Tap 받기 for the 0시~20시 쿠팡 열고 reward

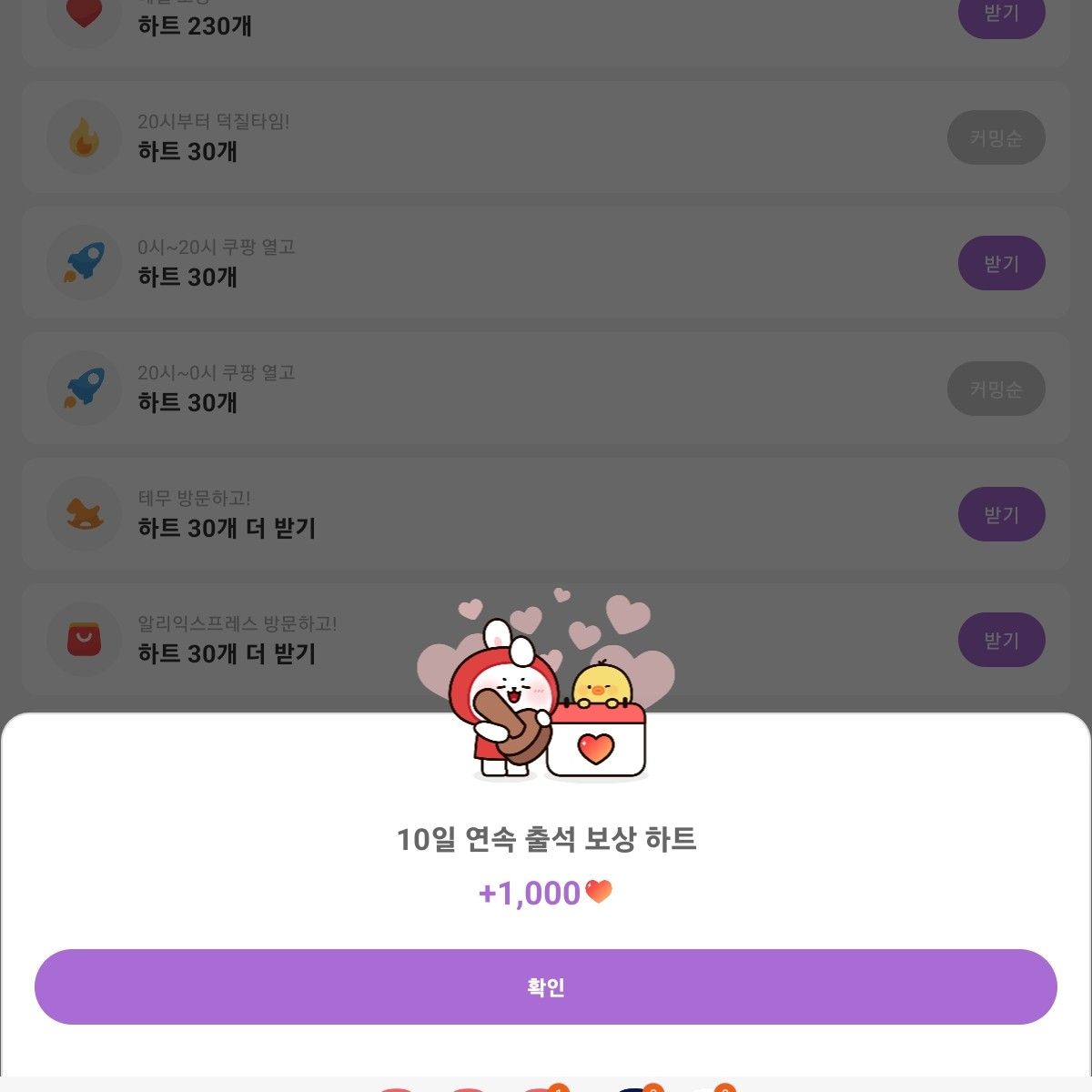[1001, 264]
